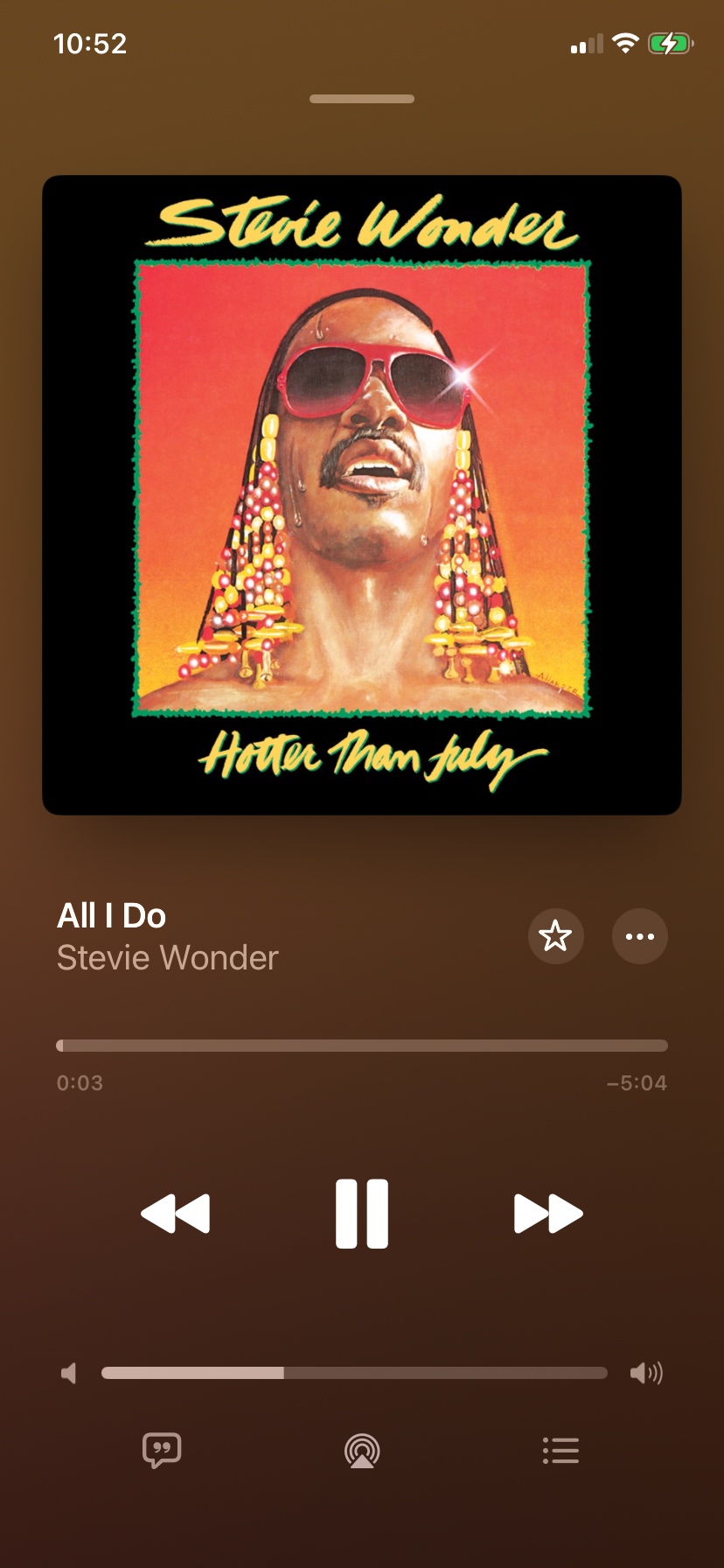The width and height of the screenshot is (724, 1568).
Task: Tap the volume slider track
Action: 354,1373
